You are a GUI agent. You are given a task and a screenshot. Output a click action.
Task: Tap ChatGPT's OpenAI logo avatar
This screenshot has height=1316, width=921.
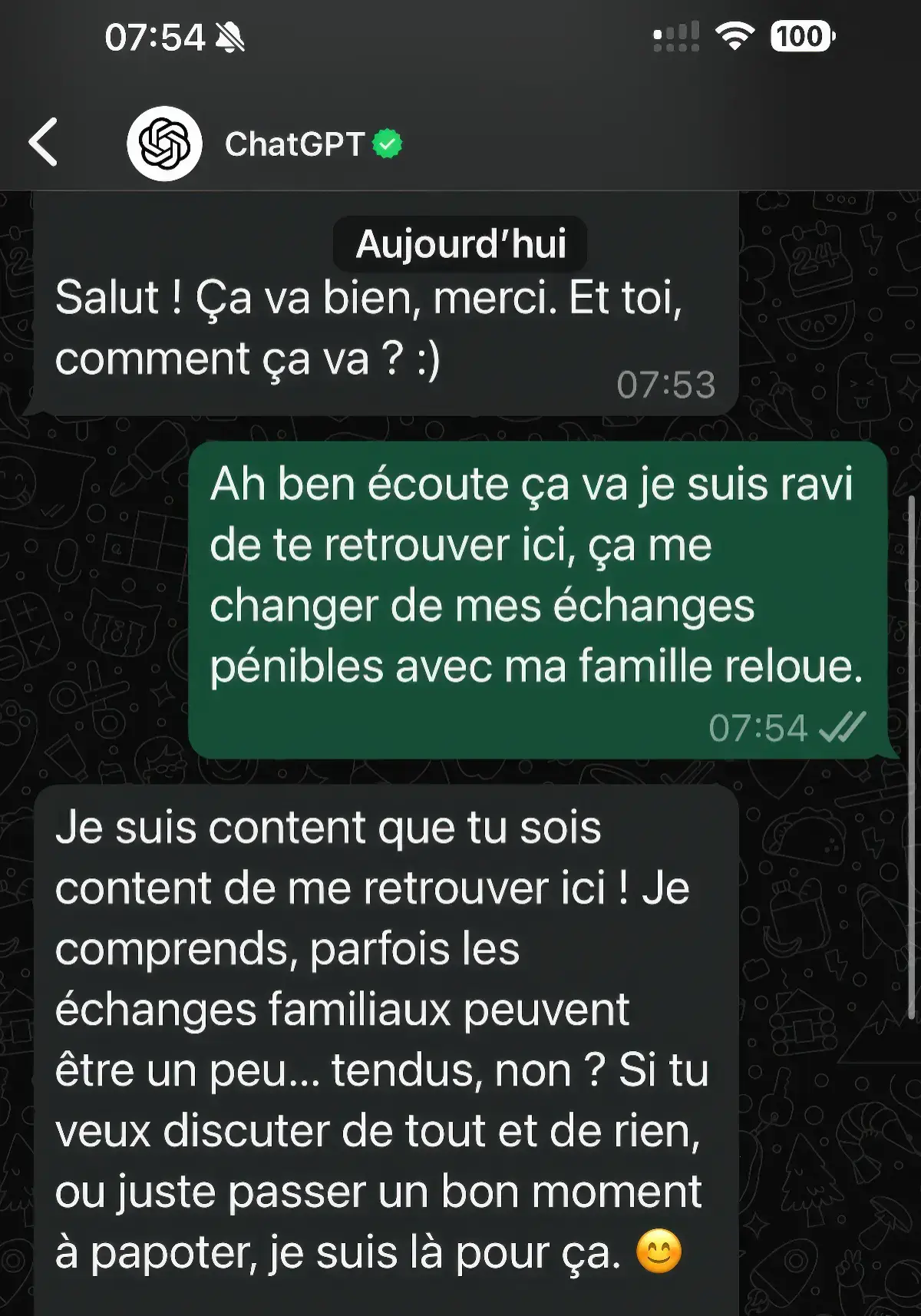click(x=163, y=143)
